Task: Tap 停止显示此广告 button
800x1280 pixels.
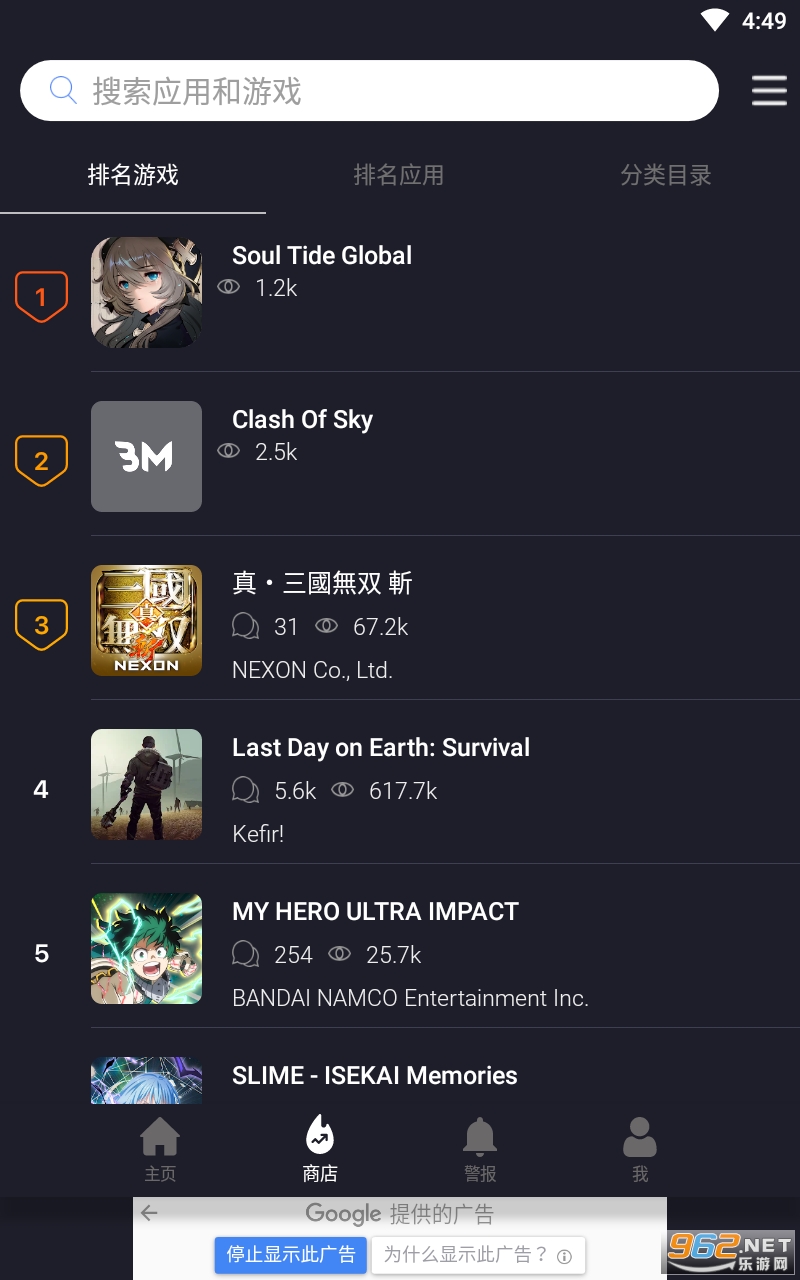Action: coord(291,1254)
